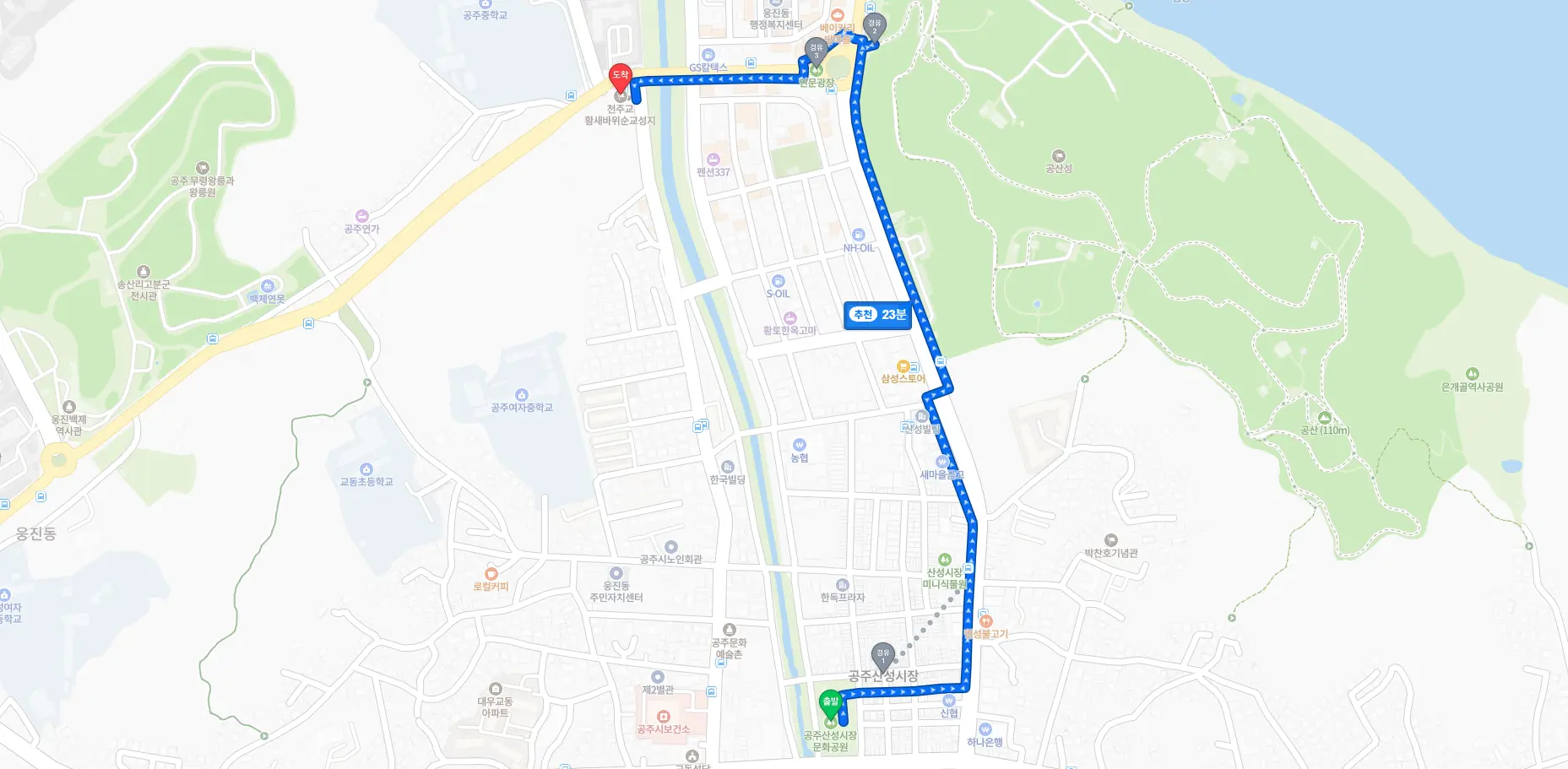Open the 박찬호기념관 place marker
Image resolution: width=1568 pixels, height=769 pixels.
pos(1111,540)
